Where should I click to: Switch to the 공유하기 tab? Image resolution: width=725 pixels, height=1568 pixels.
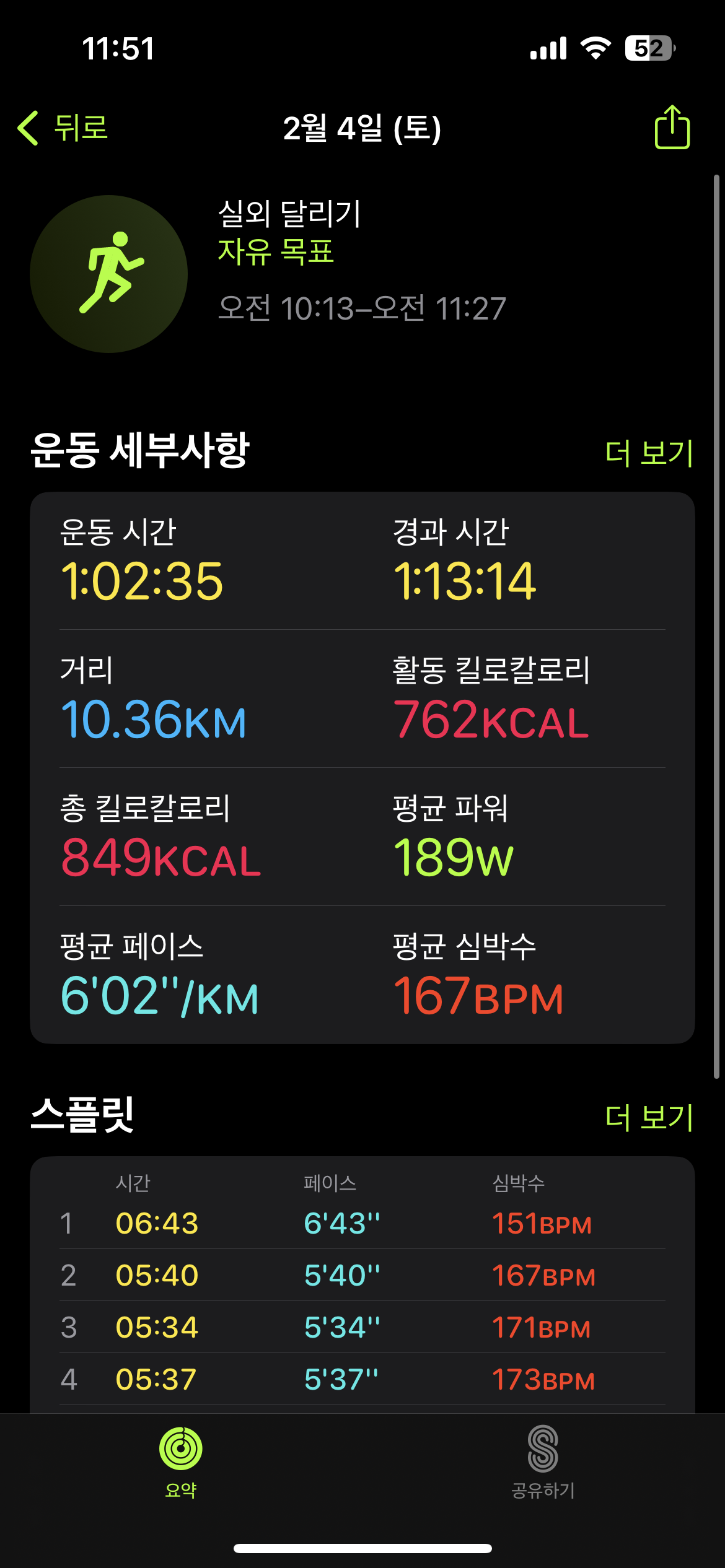point(543,1461)
